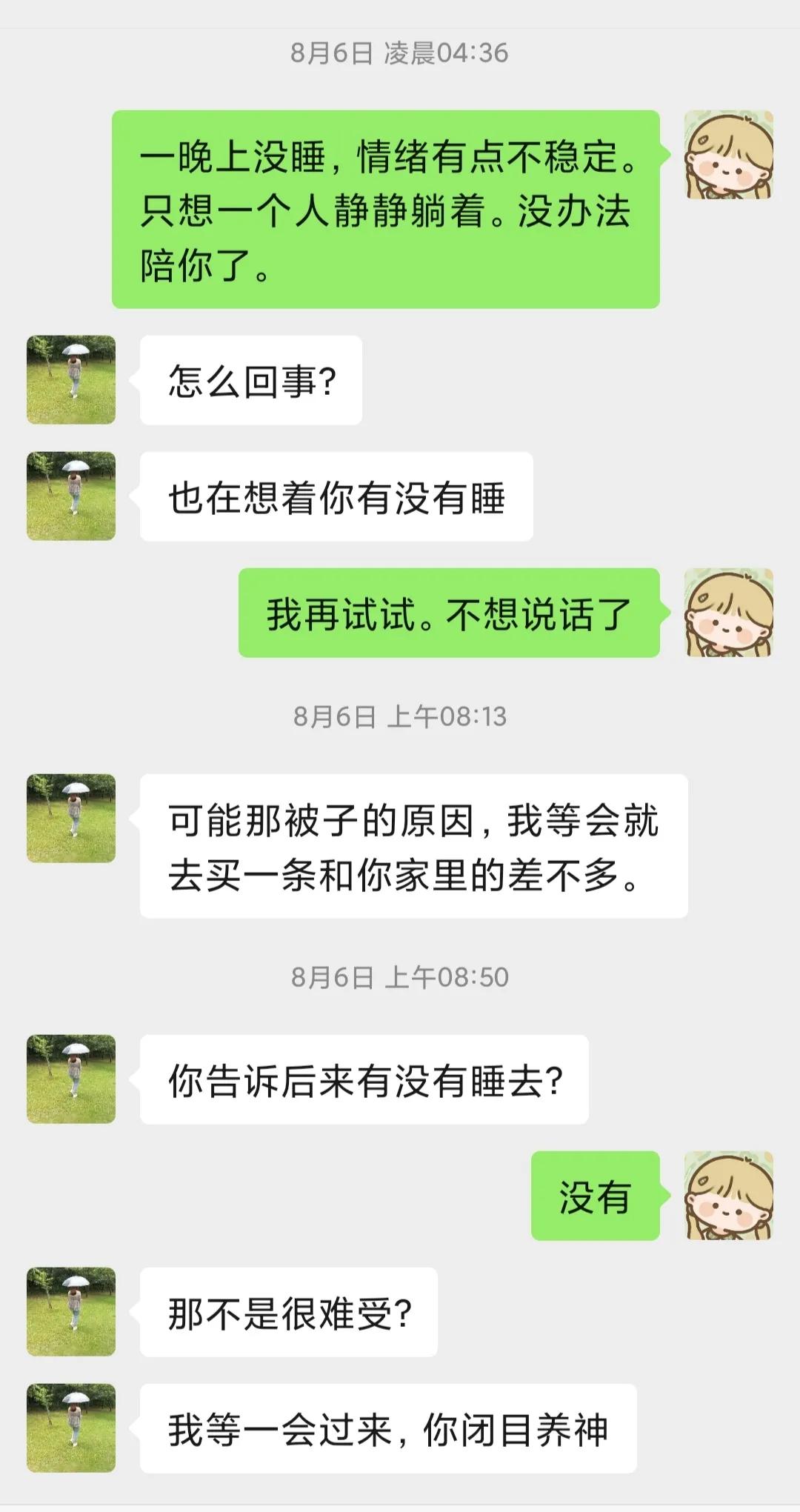This screenshot has width=800, height=1512.
Task: Click the timestamp '8月6日 上午08:13'
Action: click(x=400, y=716)
